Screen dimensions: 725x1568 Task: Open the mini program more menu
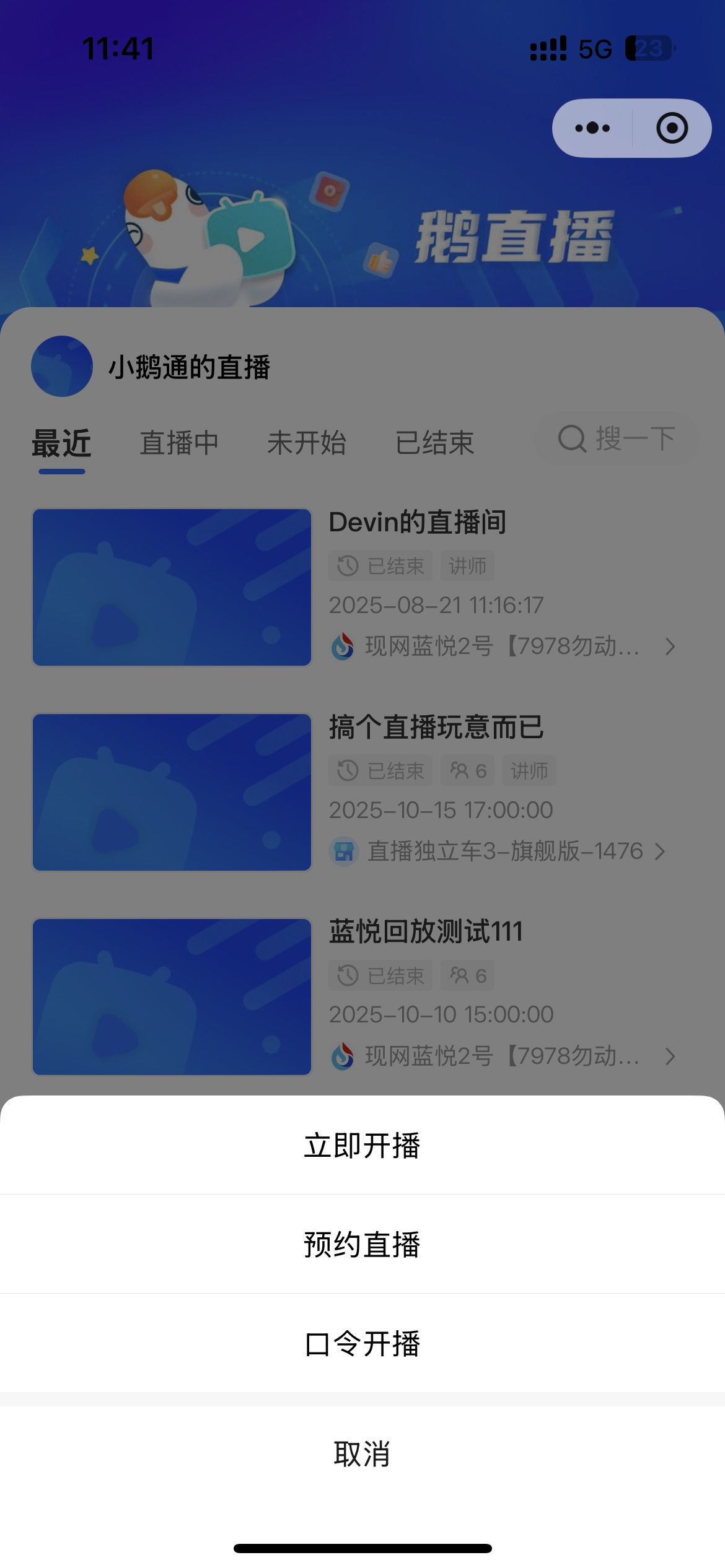[x=592, y=128]
